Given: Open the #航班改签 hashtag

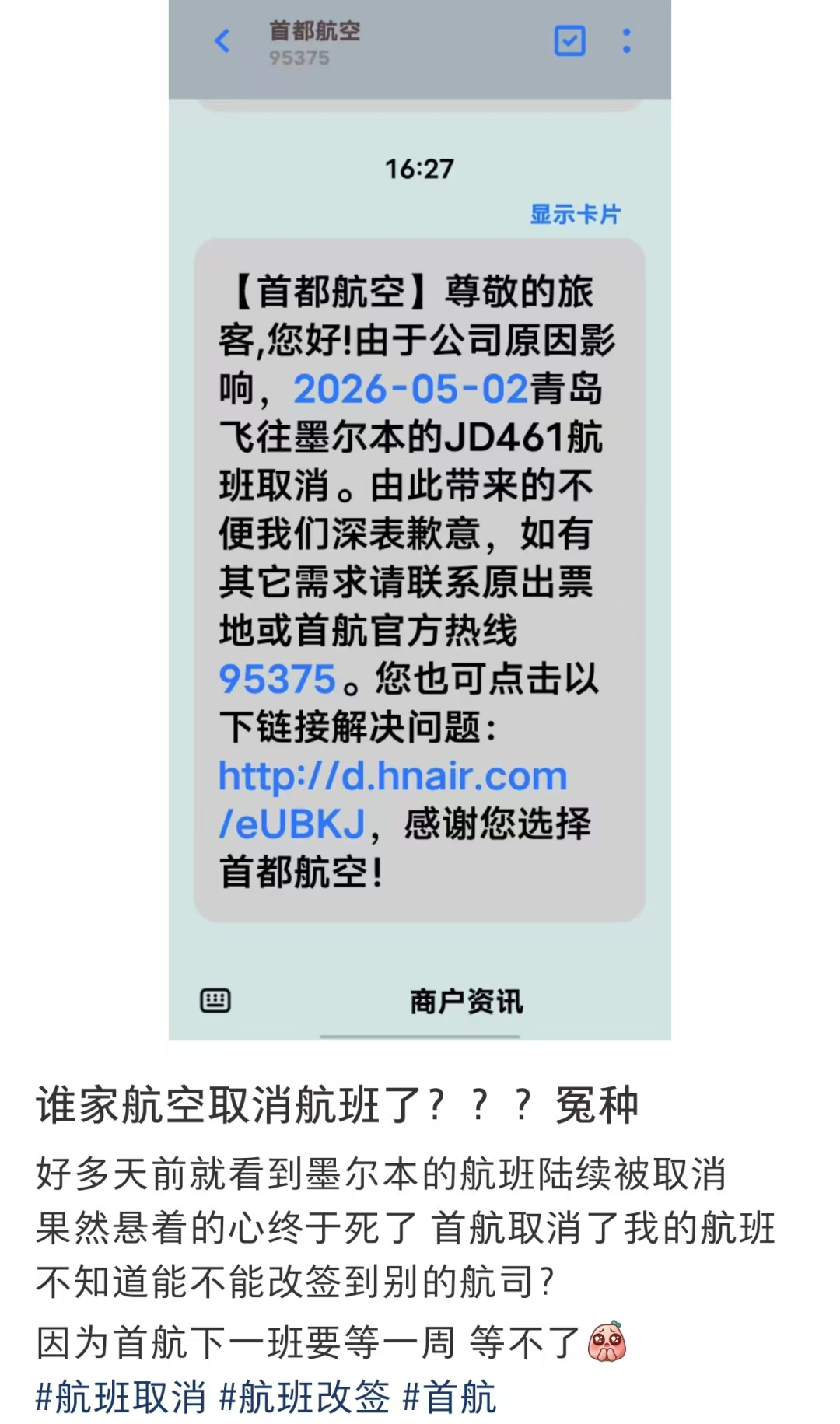Looking at the screenshot, I should [305, 1398].
